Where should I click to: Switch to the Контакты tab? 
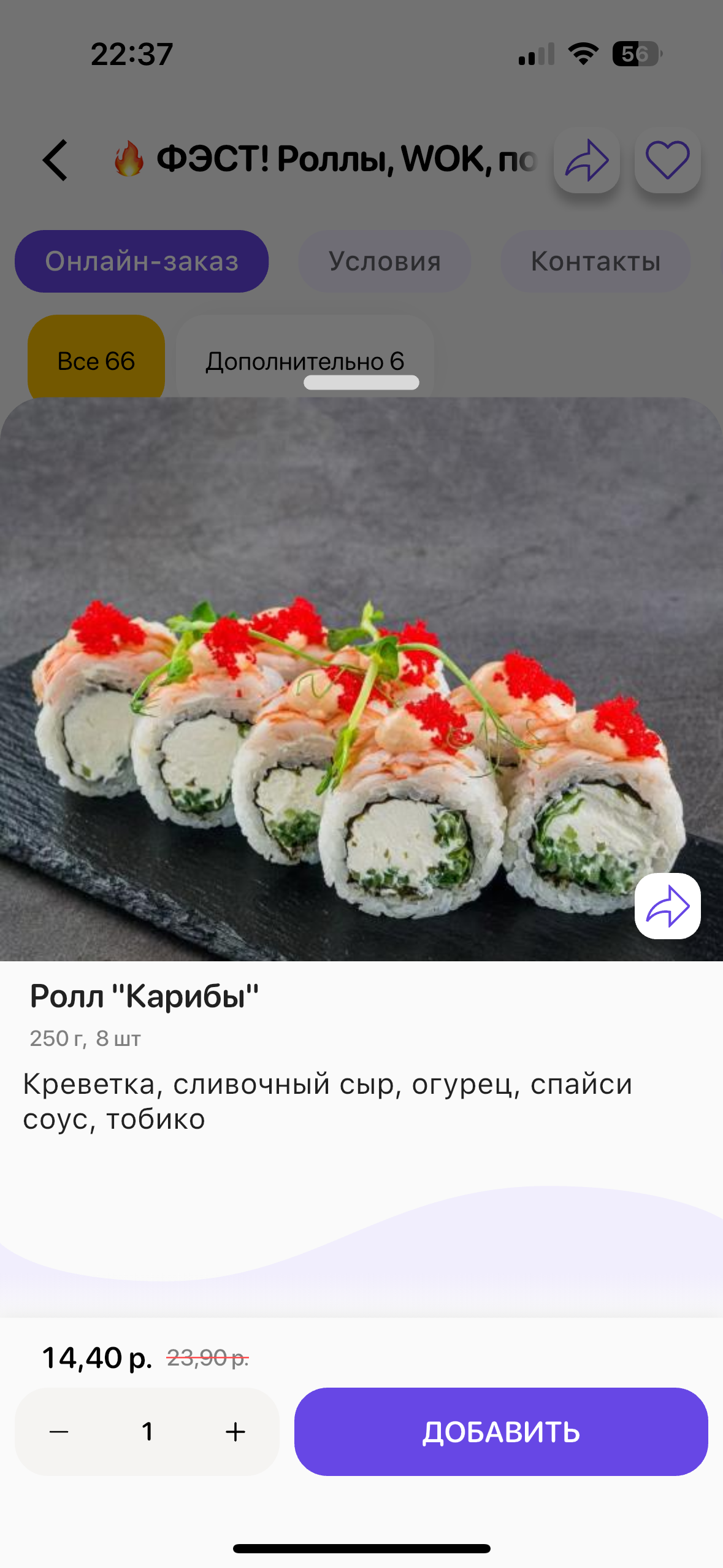tap(595, 261)
